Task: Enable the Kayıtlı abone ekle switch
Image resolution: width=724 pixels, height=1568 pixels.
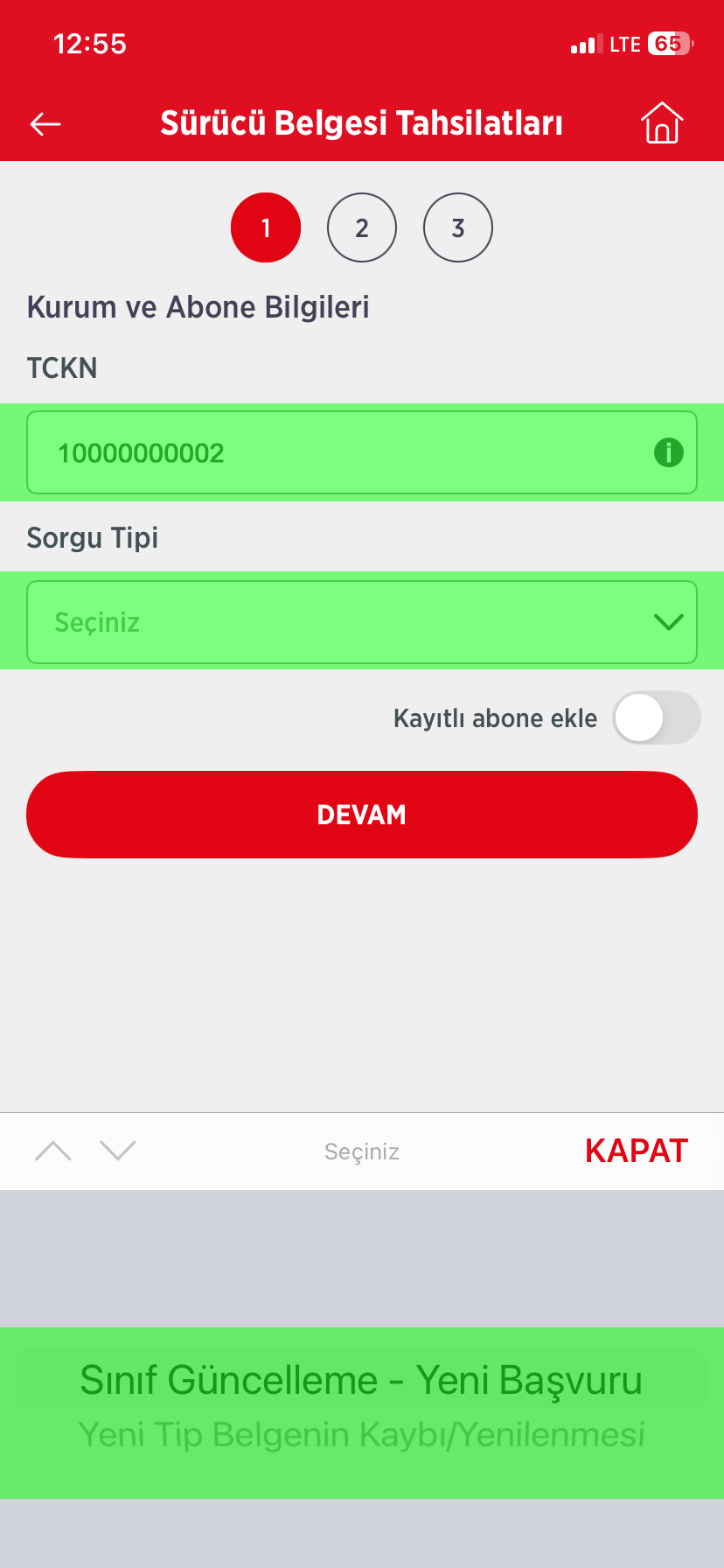Action: [x=657, y=717]
